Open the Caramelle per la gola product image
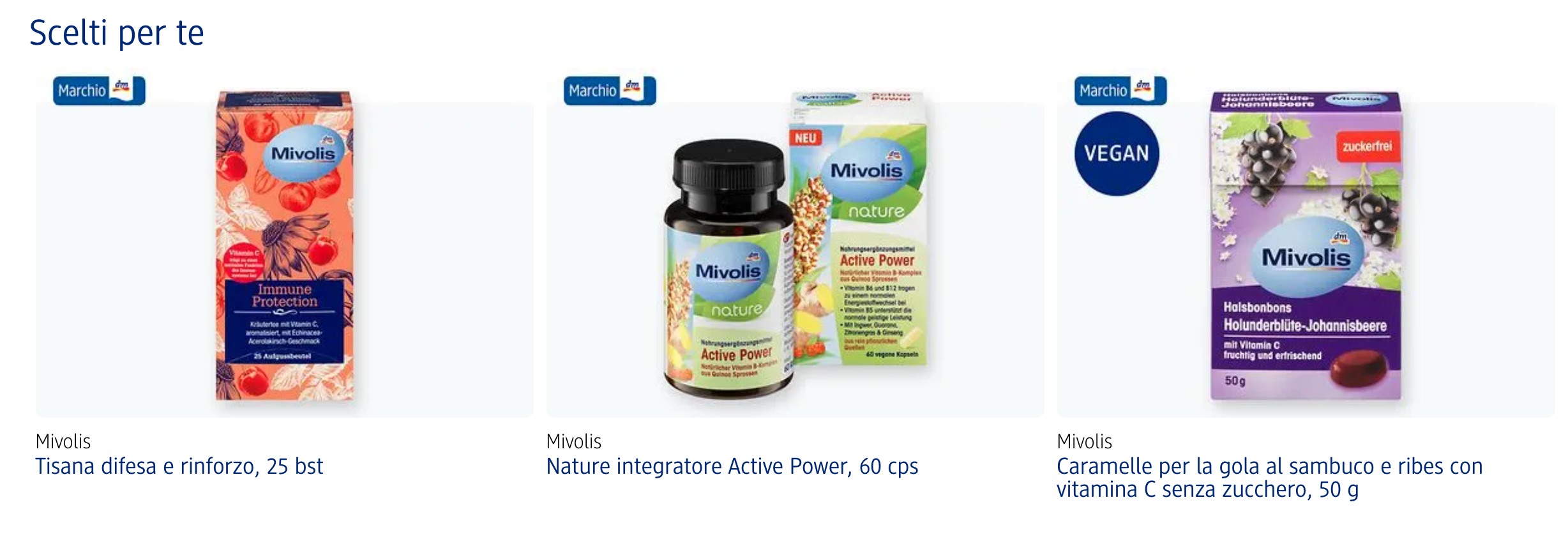This screenshot has width=1568, height=539. [x=1306, y=246]
